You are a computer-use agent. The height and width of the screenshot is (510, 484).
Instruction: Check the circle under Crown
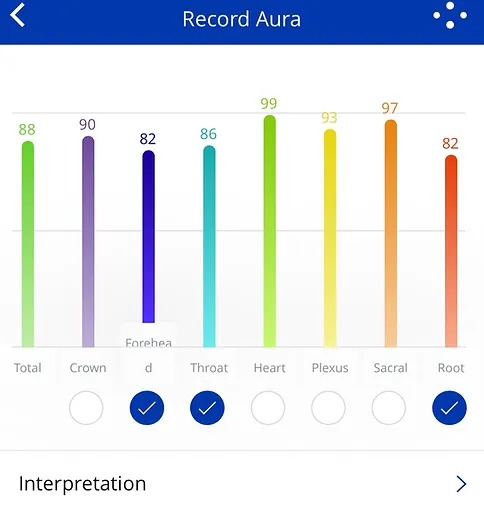coord(86,408)
